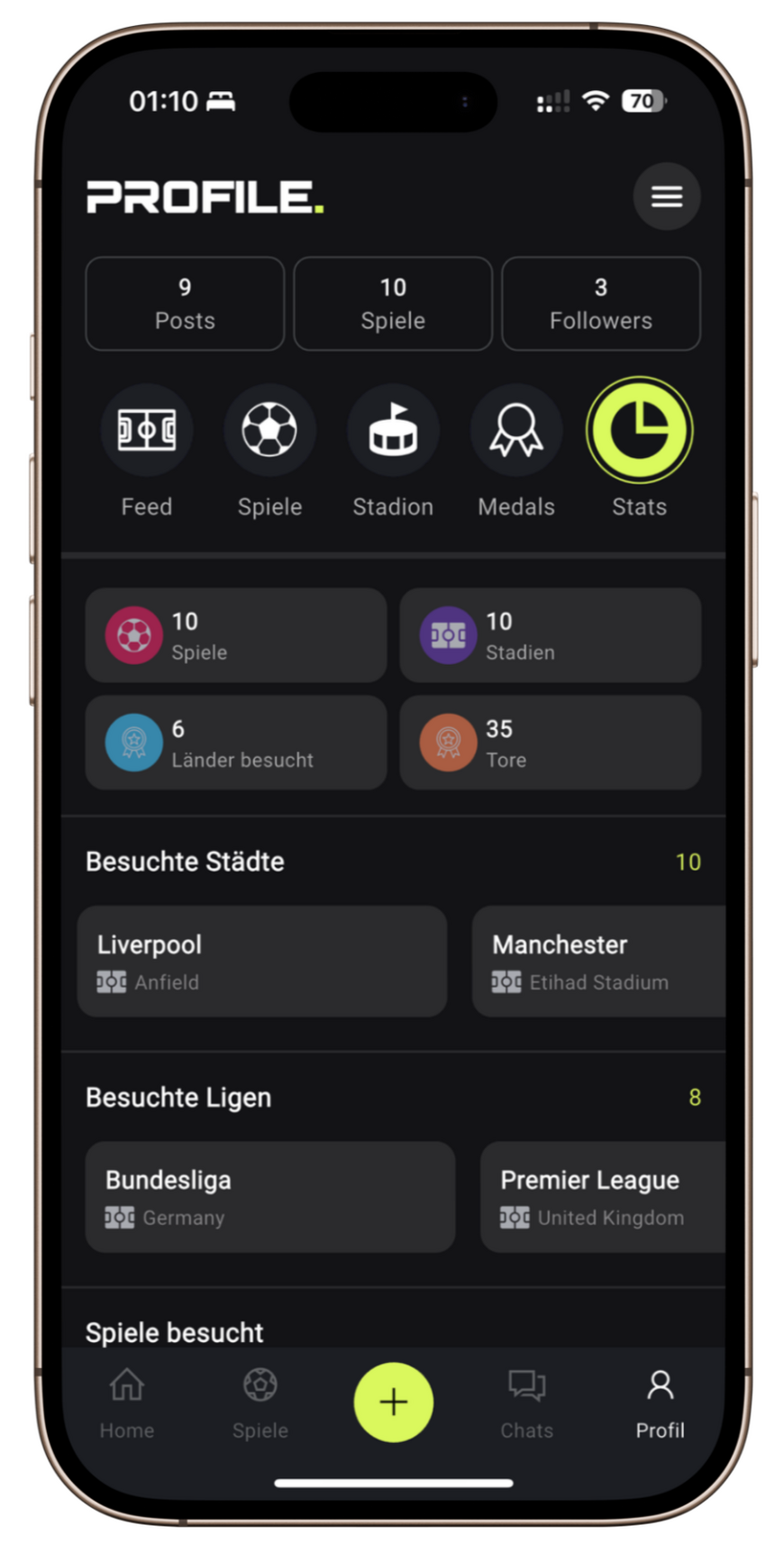This screenshot has height=1562, width=784.
Task: Open the hamburger menu
Action: click(666, 196)
